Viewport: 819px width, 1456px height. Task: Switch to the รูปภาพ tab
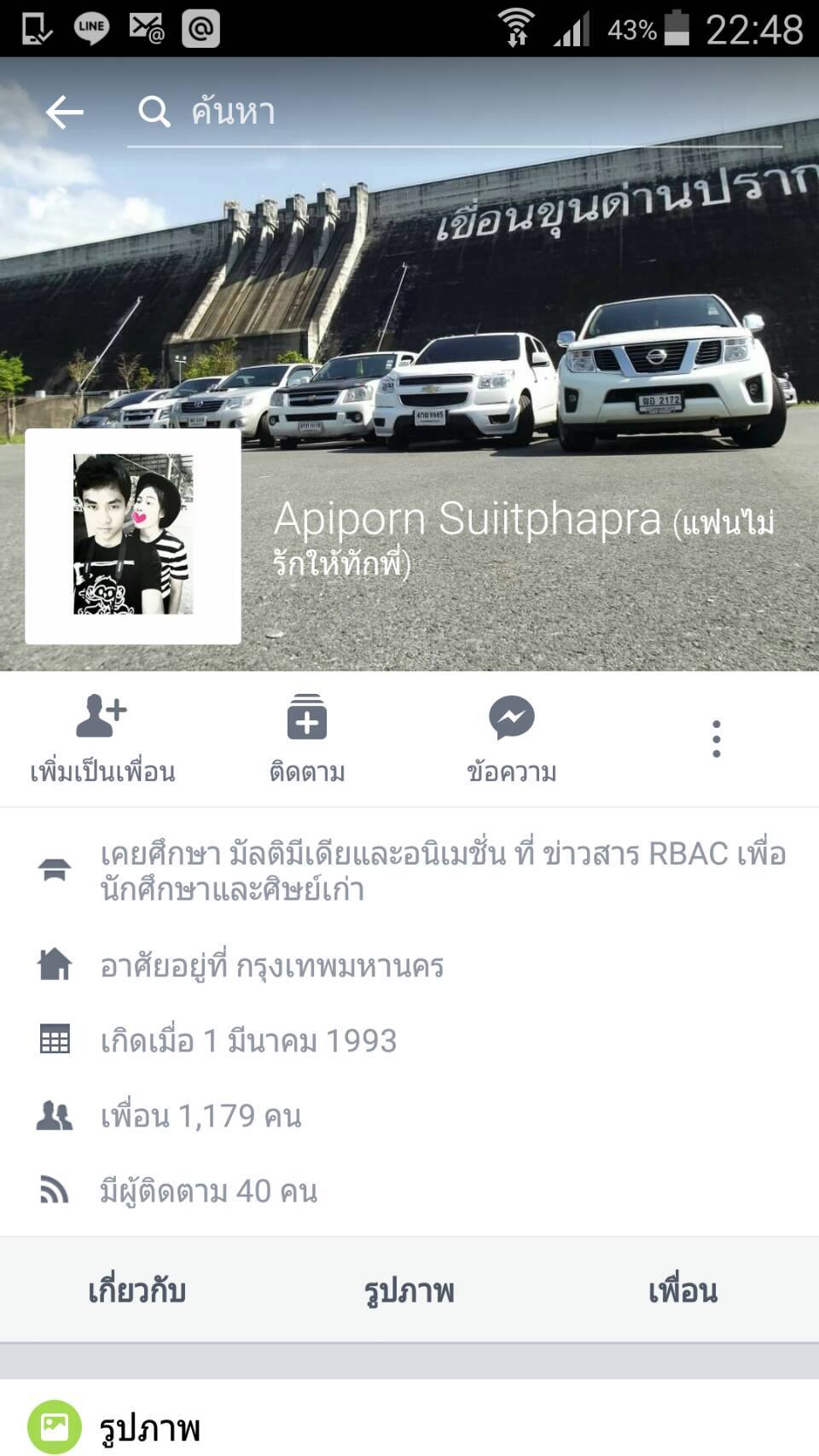pos(409,1290)
